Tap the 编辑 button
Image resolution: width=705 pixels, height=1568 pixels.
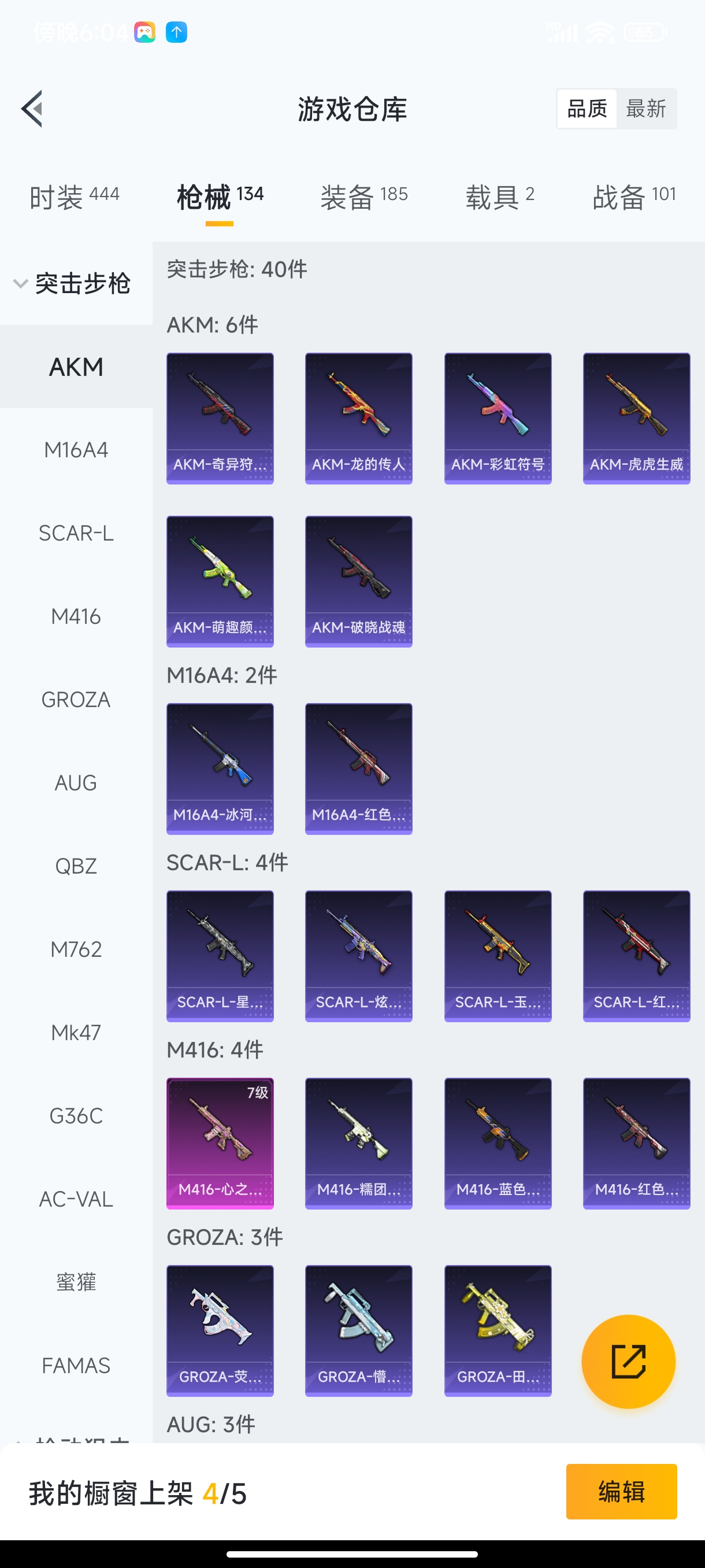pos(621,1491)
